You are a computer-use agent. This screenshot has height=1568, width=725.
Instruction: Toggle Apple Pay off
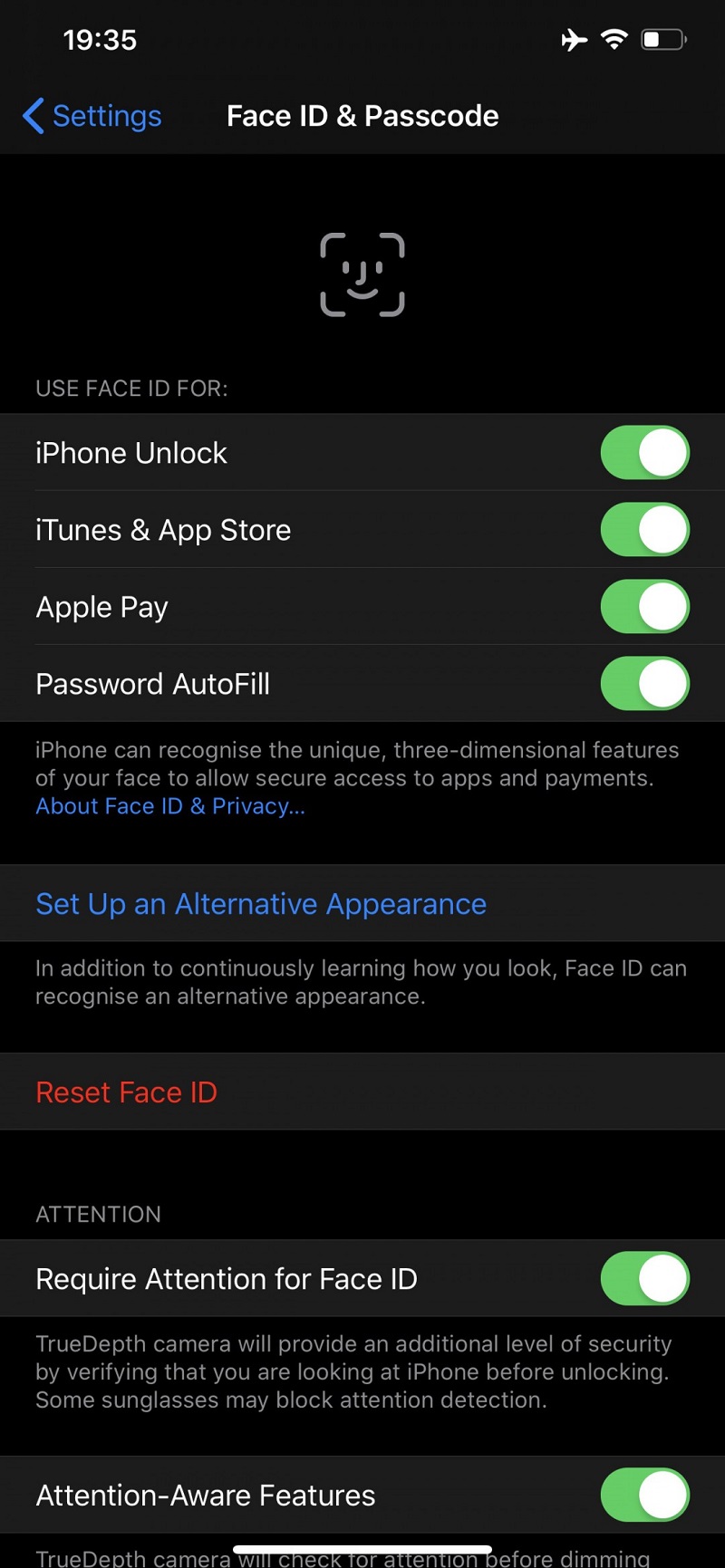pyautogui.click(x=644, y=607)
